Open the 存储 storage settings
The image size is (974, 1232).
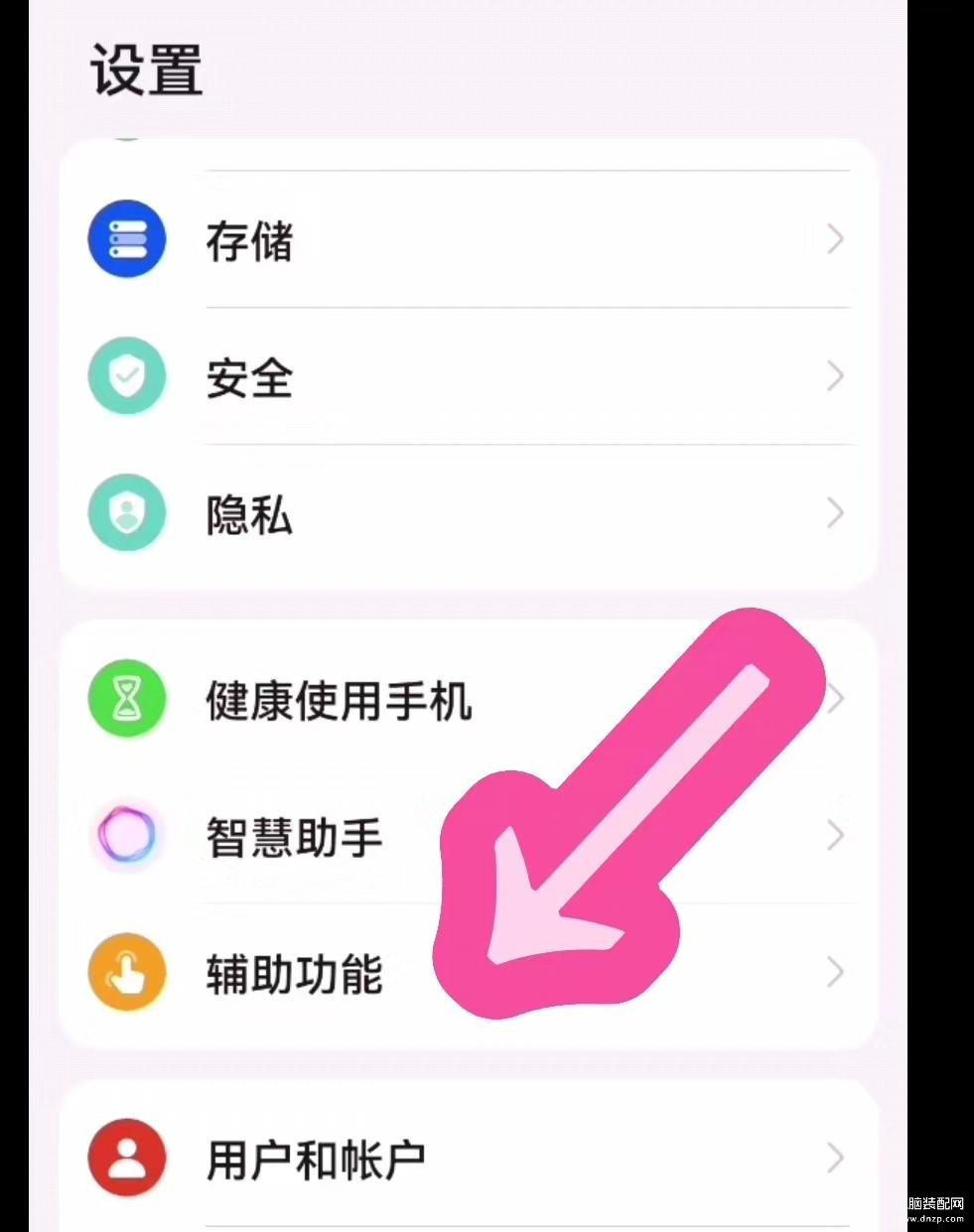point(248,240)
